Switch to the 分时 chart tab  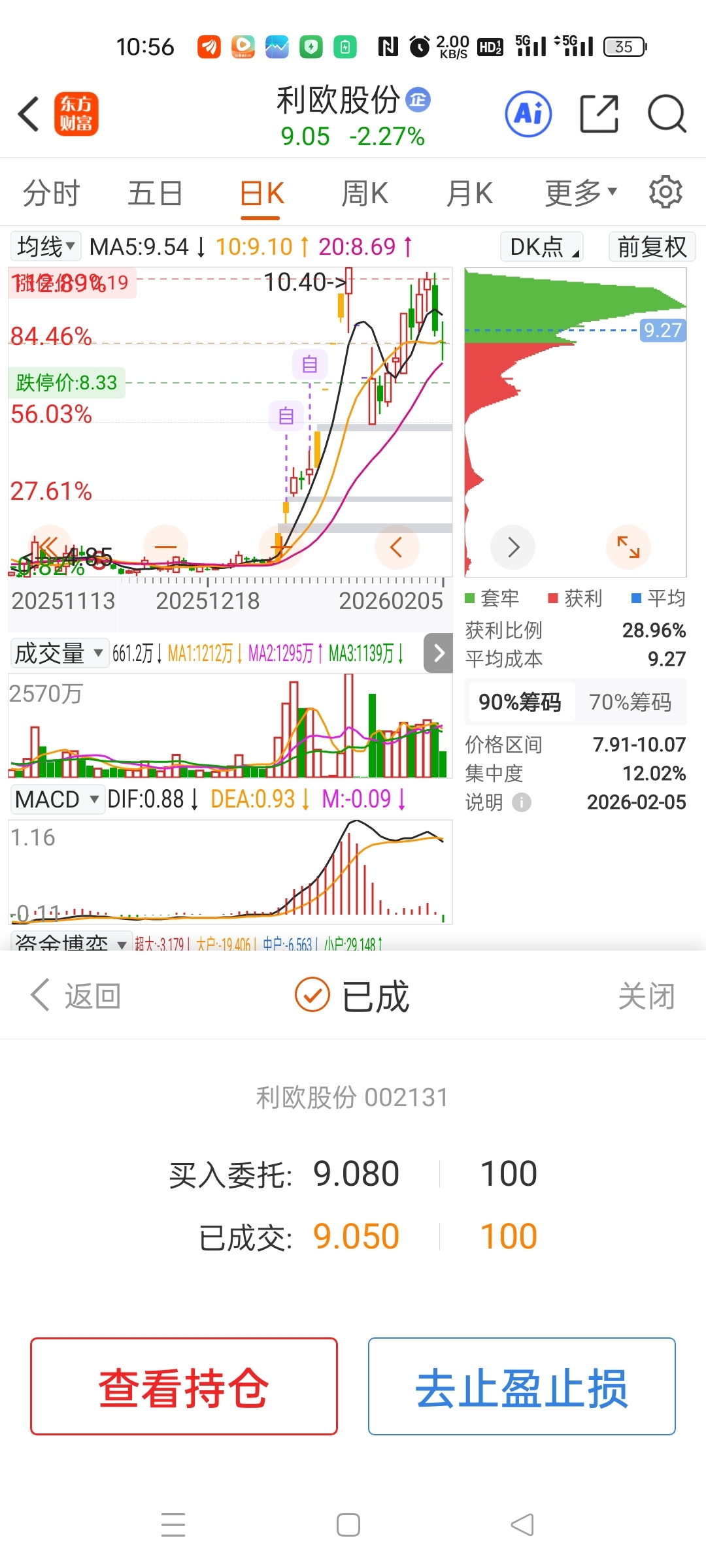[x=51, y=193]
